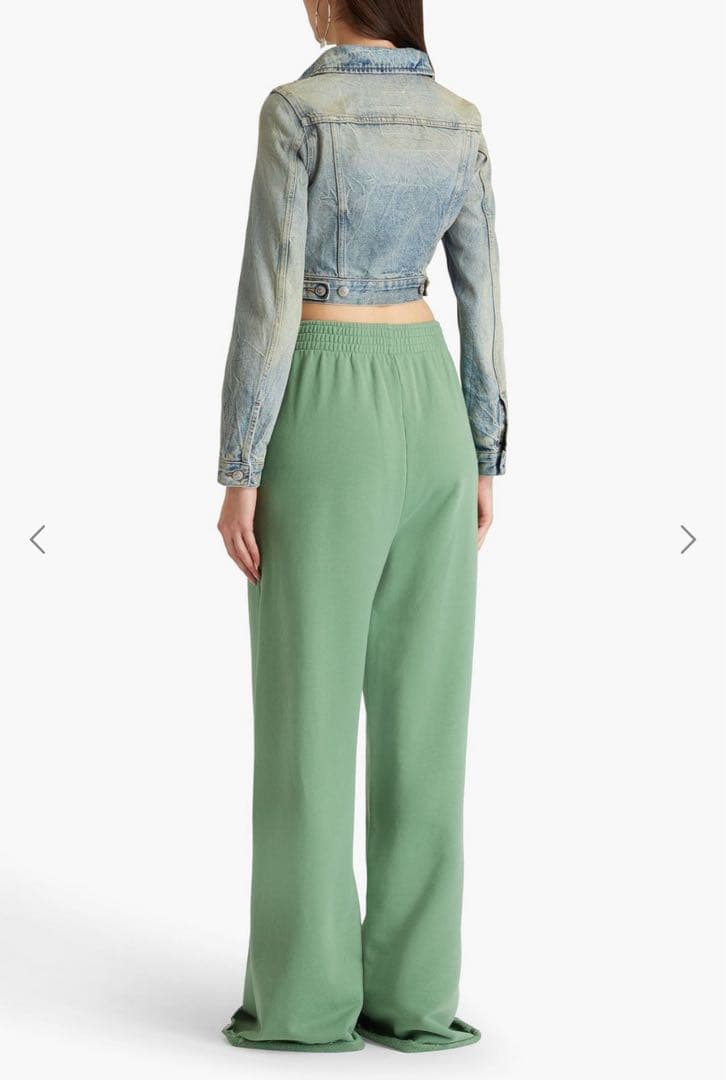Show the next product image
This screenshot has width=726, height=1080.
(688, 540)
